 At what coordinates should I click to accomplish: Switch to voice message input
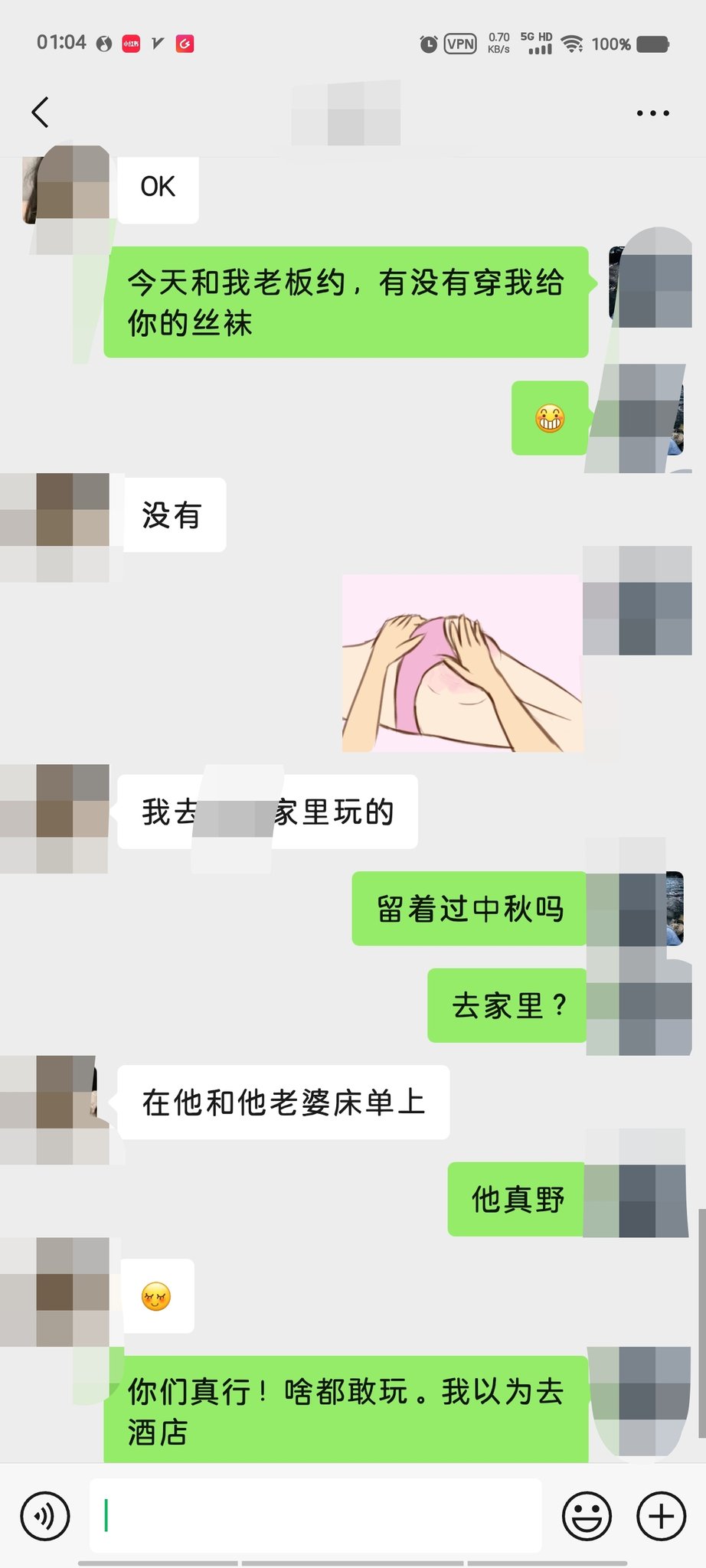point(45,1515)
